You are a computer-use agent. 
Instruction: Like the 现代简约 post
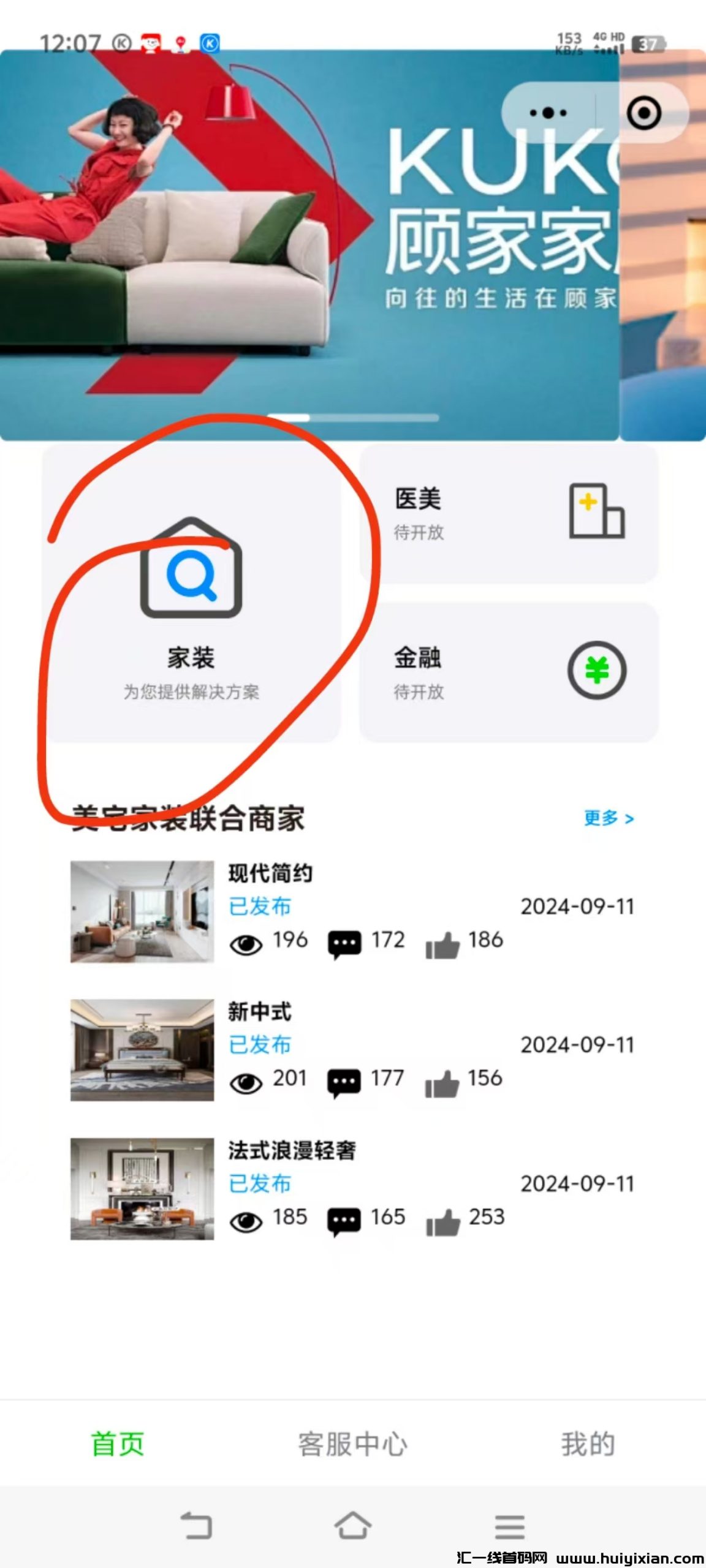point(442,944)
